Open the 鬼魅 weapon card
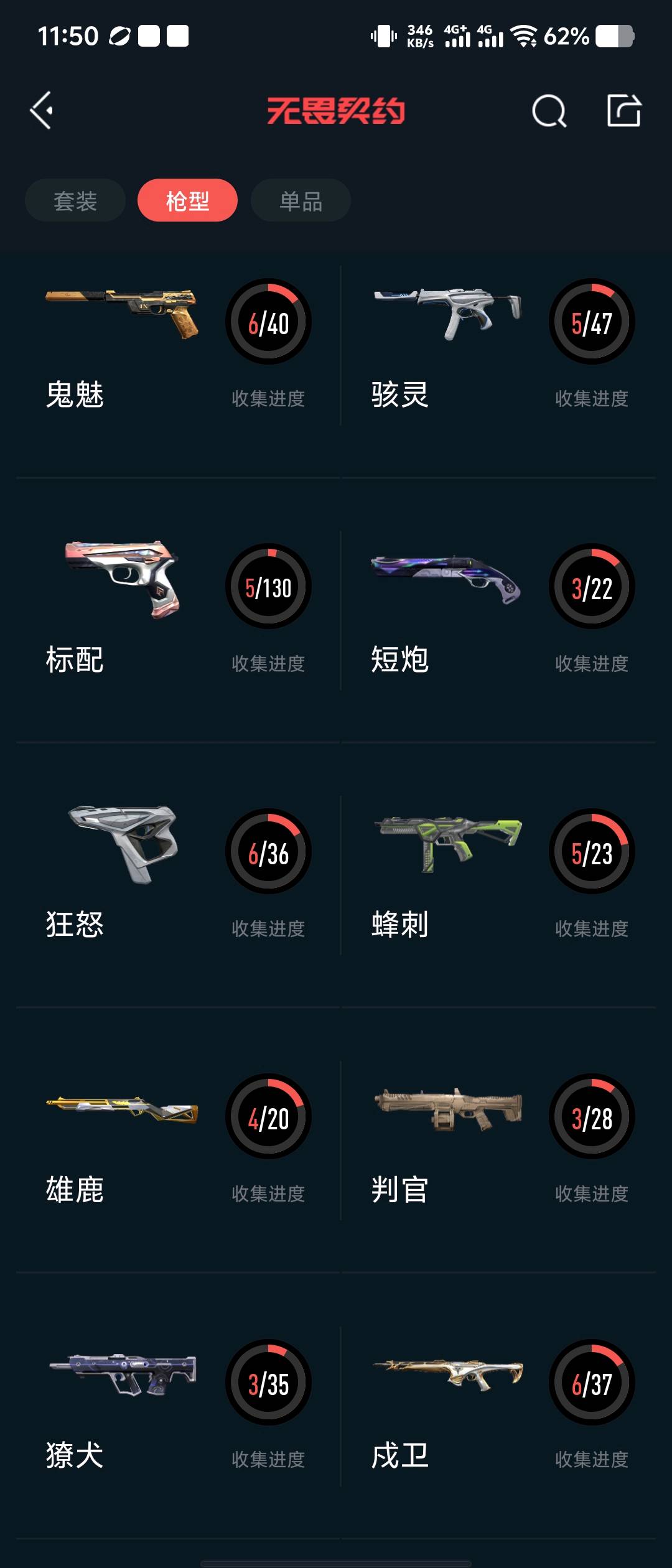The height and width of the screenshot is (1568, 672). pyautogui.click(x=177, y=346)
